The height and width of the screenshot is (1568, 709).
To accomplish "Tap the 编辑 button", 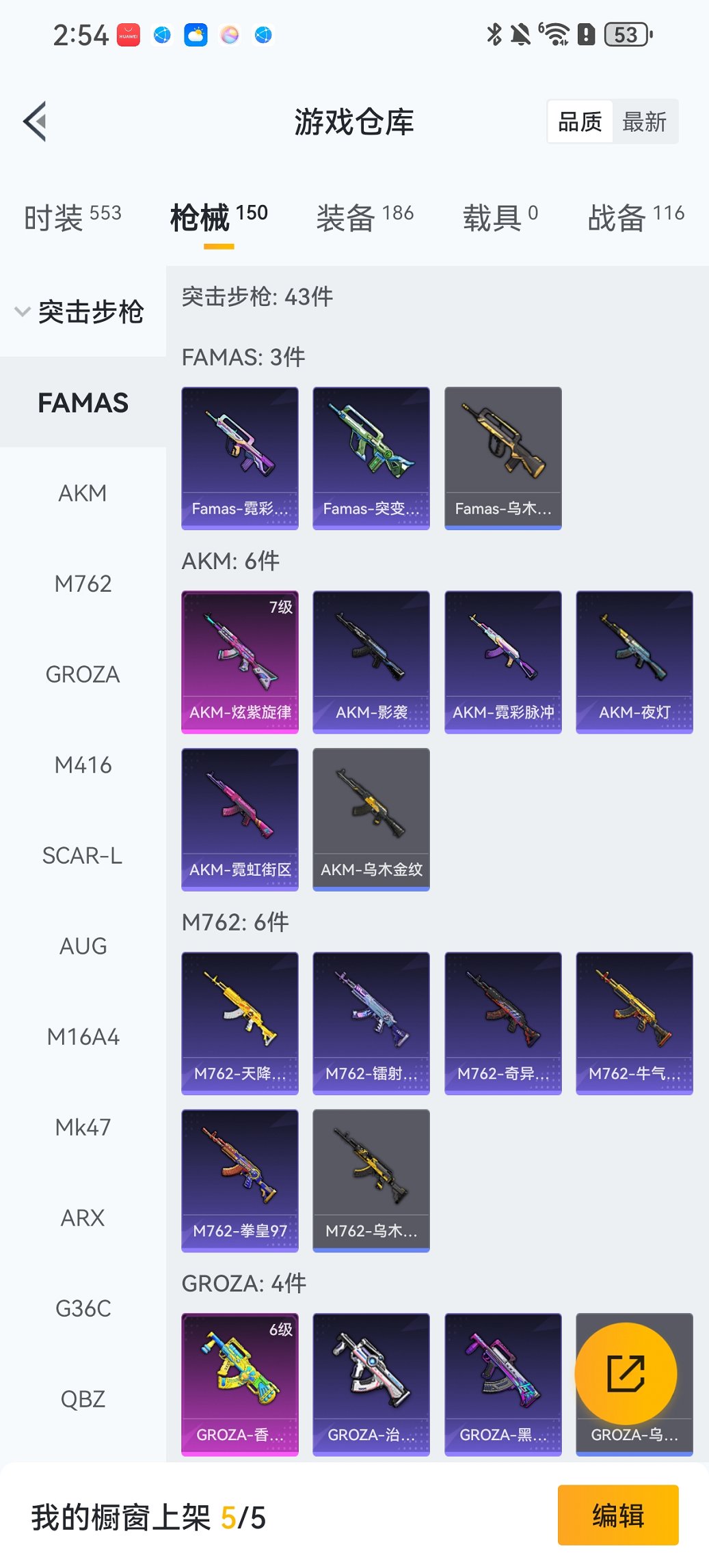I will coord(617,1515).
